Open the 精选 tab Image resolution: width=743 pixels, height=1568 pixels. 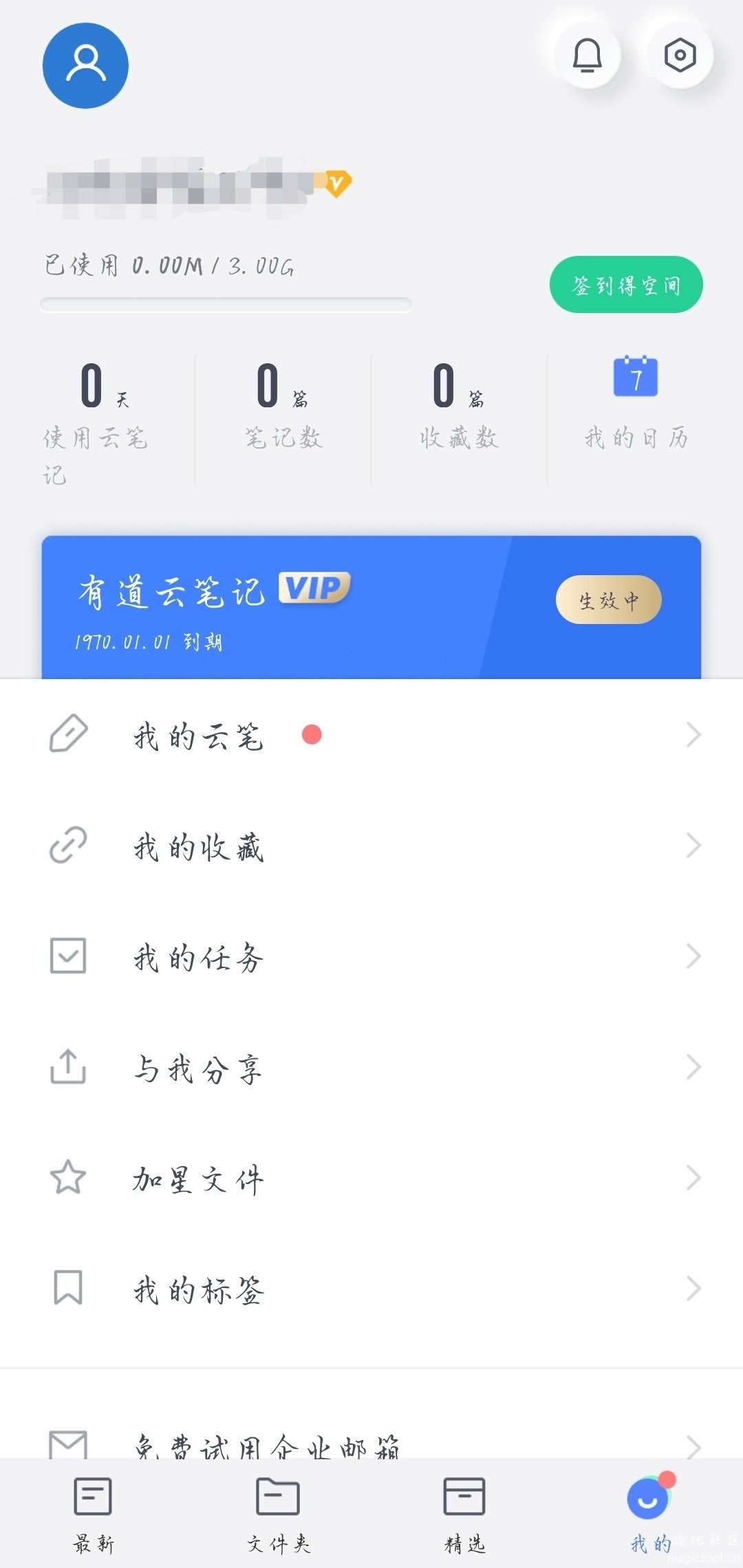464,1514
